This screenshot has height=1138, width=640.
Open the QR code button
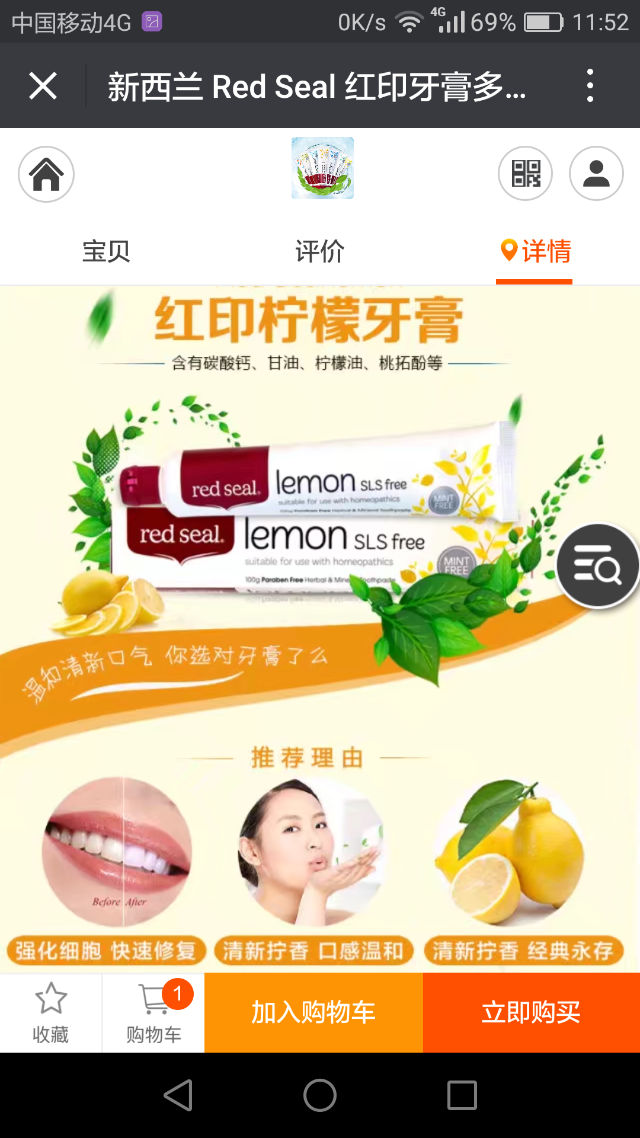525,174
